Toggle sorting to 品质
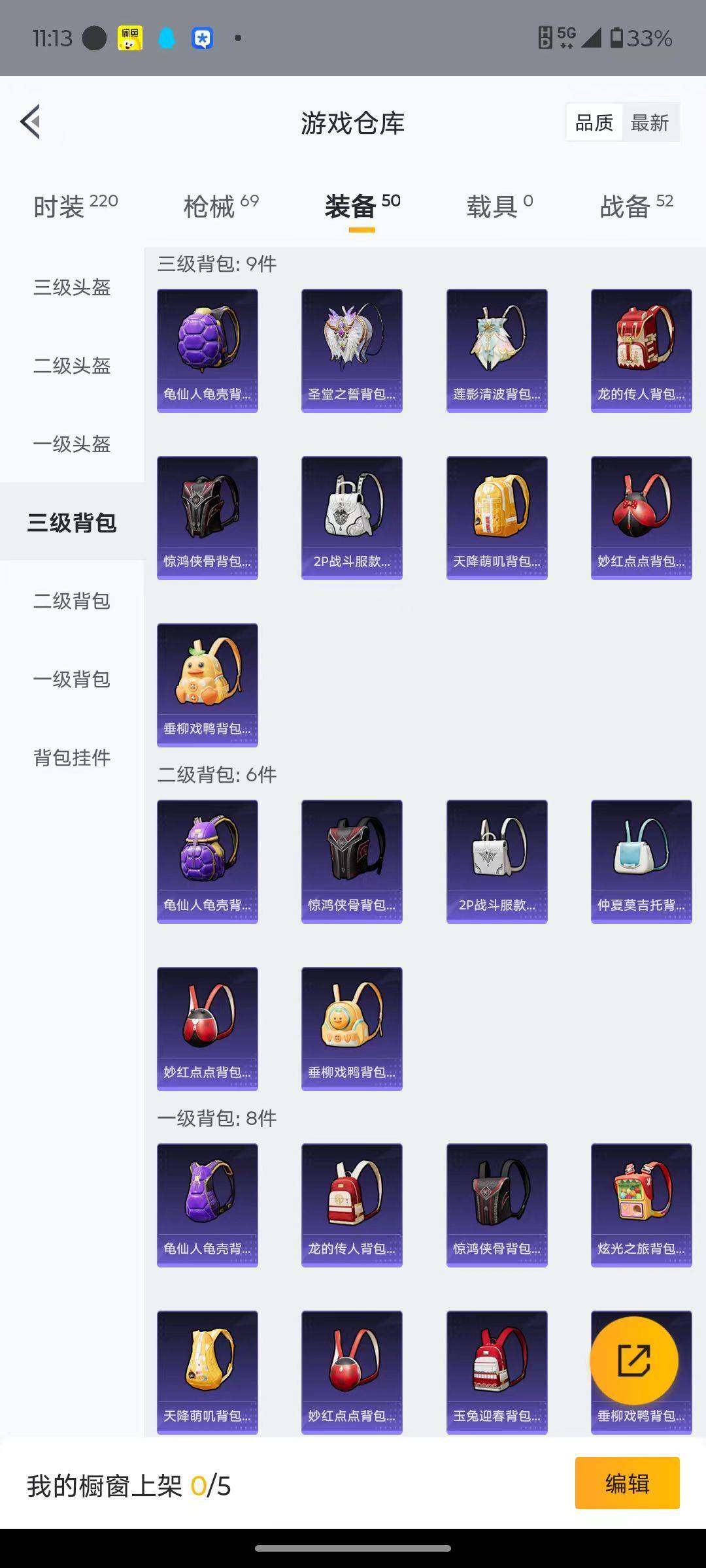 point(594,122)
